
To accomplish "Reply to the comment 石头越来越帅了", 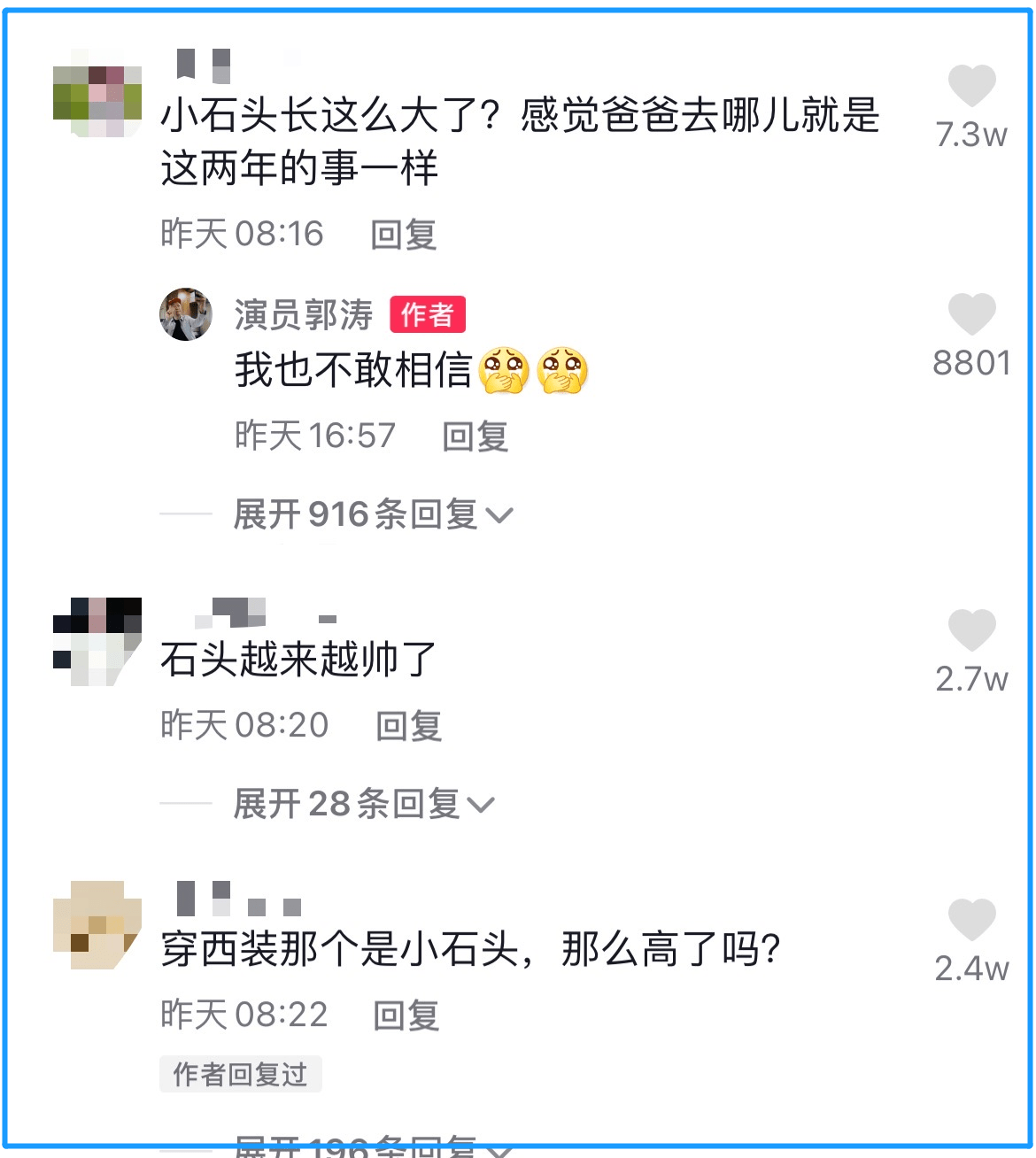I will click(408, 726).
